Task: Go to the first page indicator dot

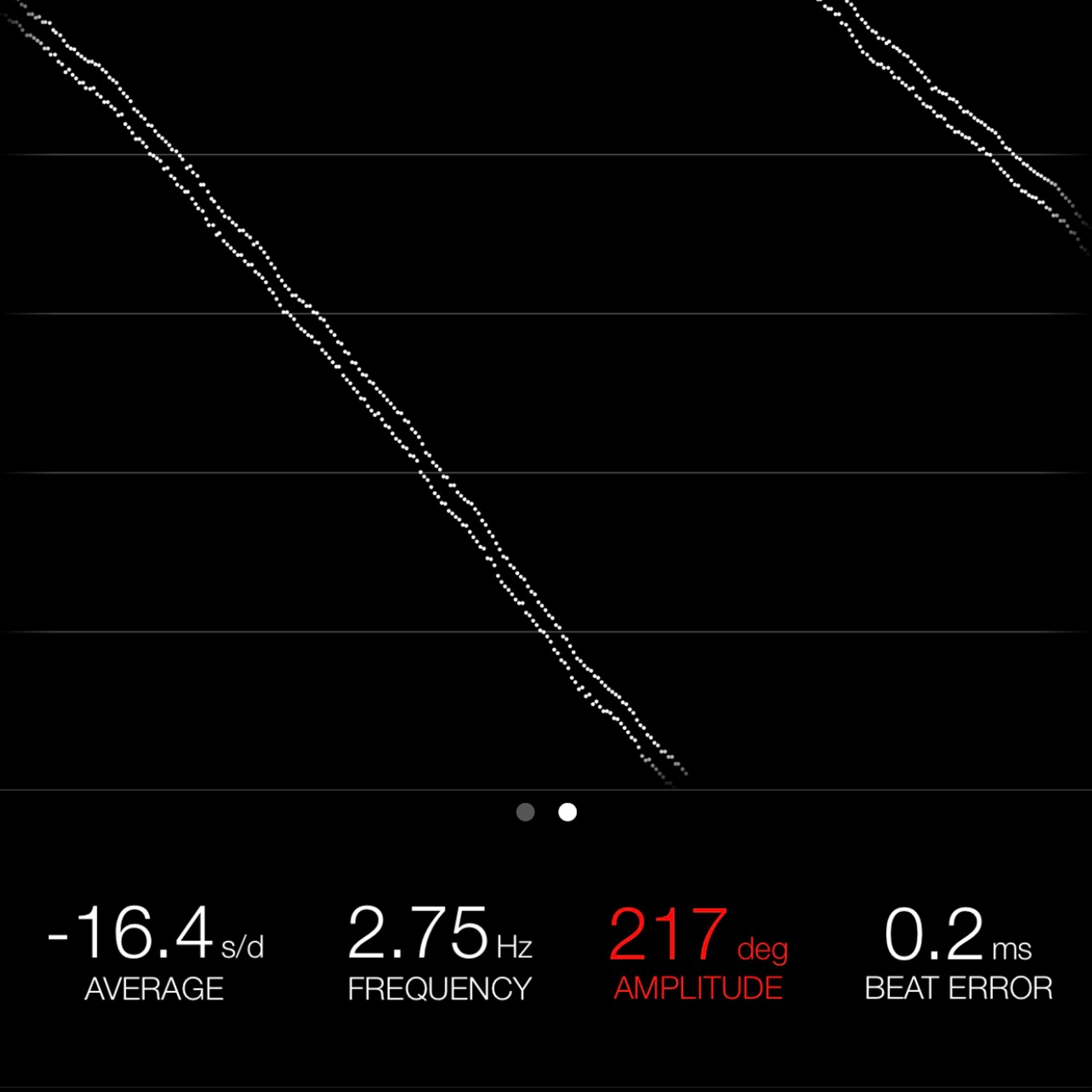Action: tap(525, 812)
